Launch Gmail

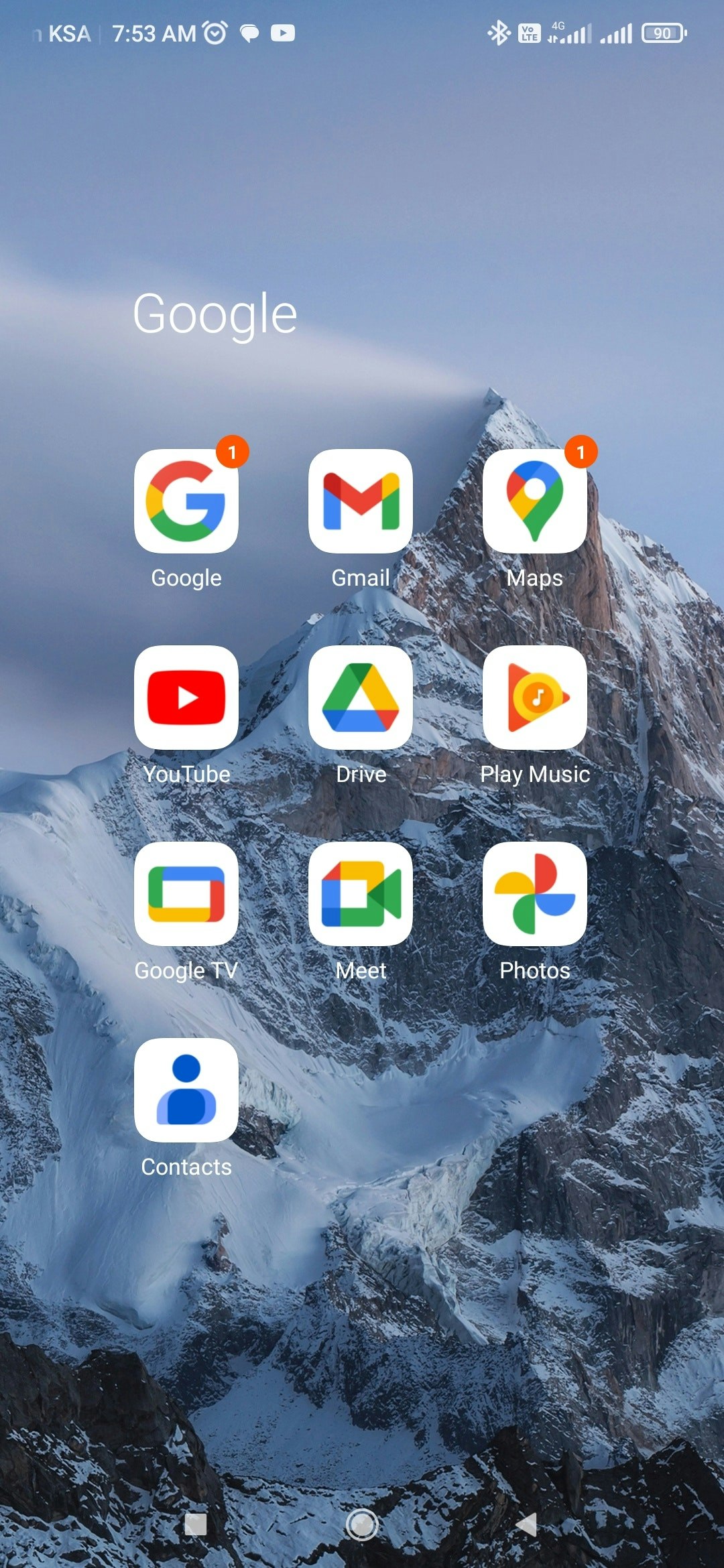click(361, 501)
